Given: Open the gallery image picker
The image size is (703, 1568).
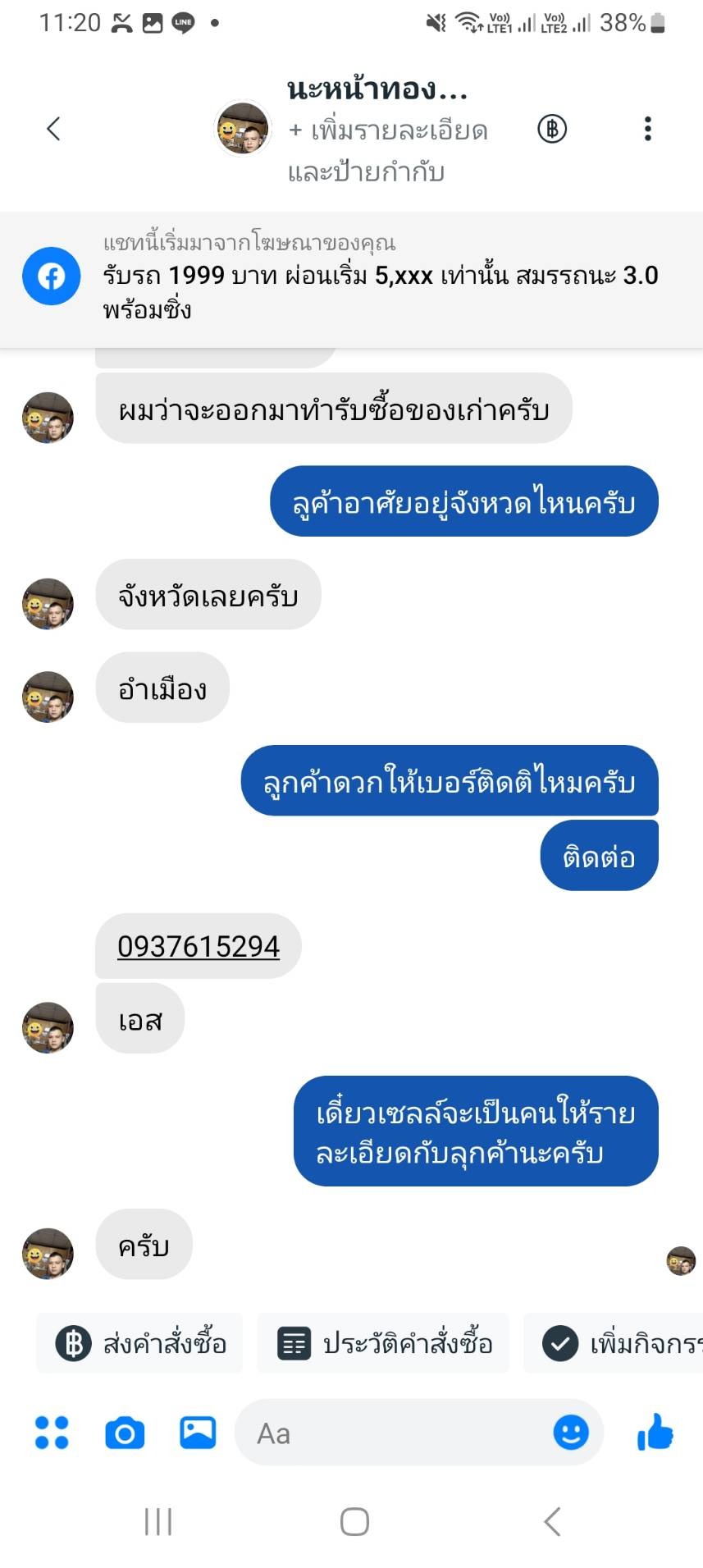Looking at the screenshot, I should tap(198, 1433).
